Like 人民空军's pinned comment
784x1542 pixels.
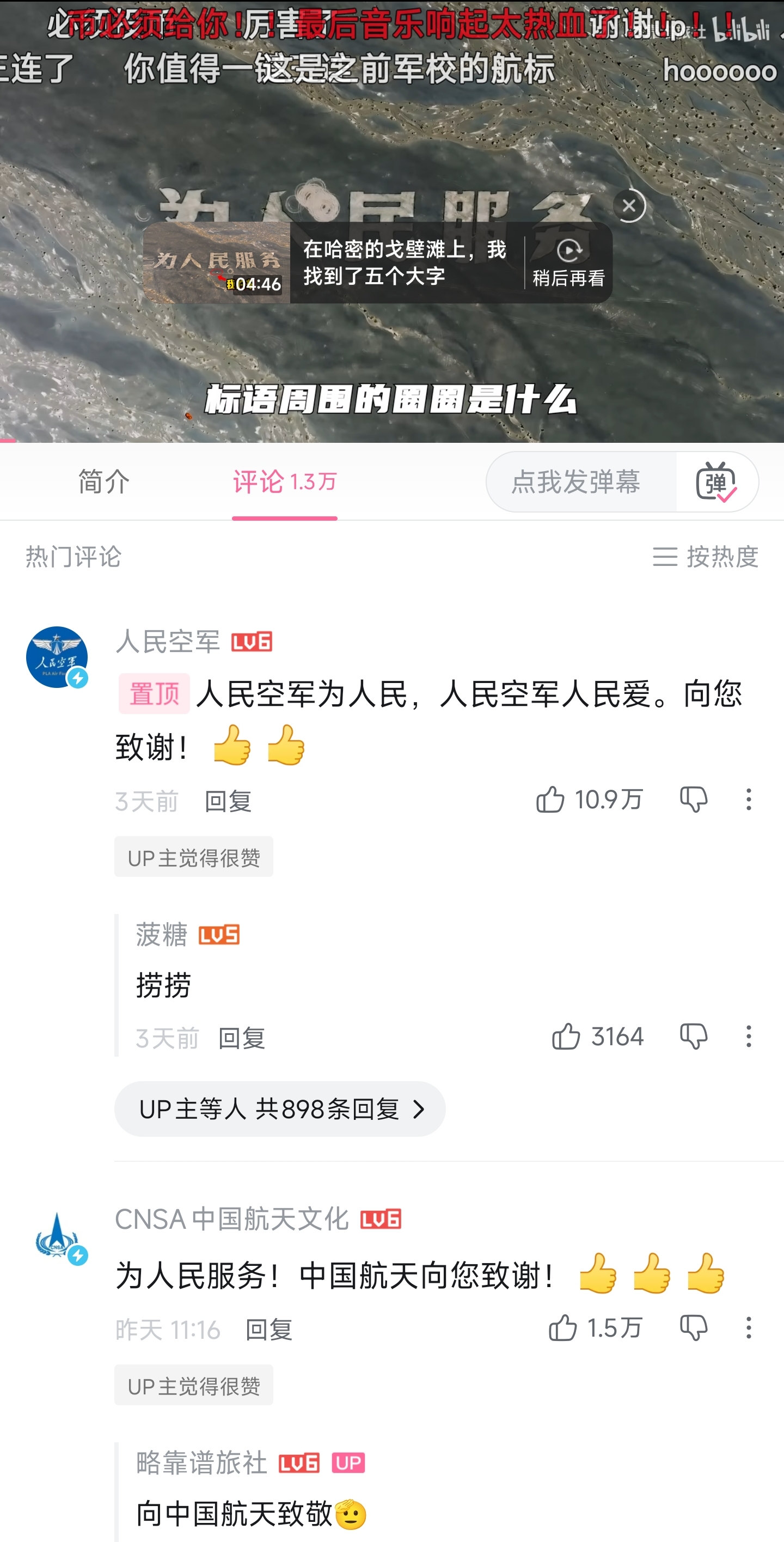click(550, 800)
